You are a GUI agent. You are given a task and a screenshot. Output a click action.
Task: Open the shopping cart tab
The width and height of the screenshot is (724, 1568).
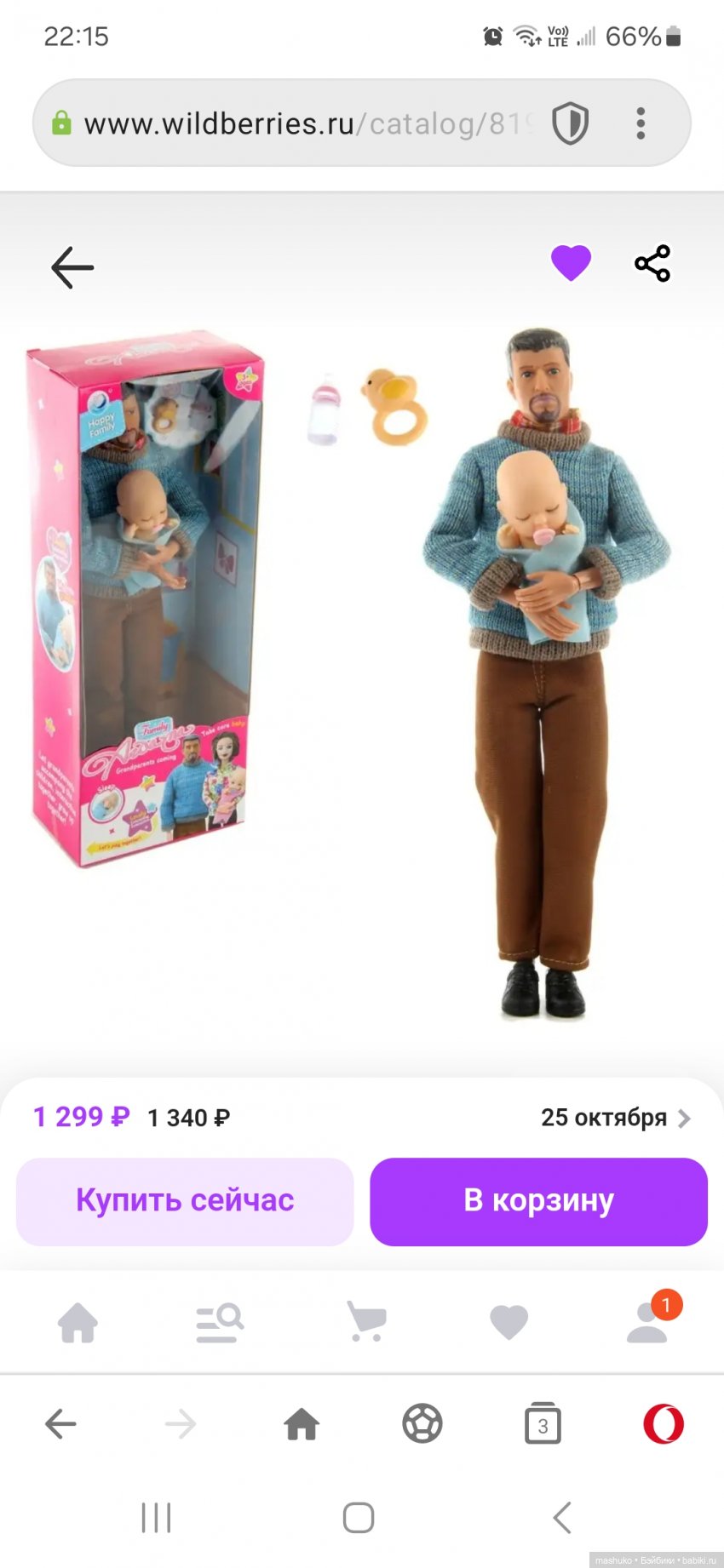[366, 1323]
